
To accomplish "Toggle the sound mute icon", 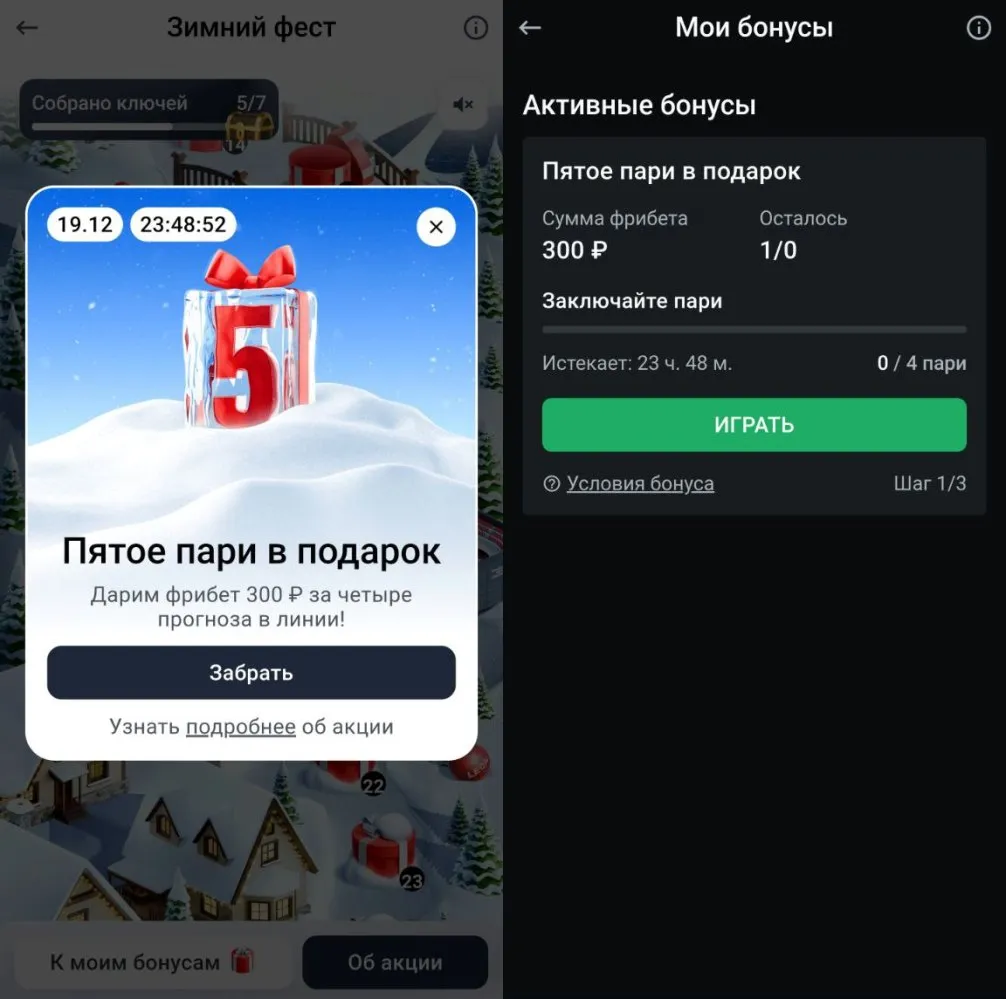I will (x=462, y=104).
